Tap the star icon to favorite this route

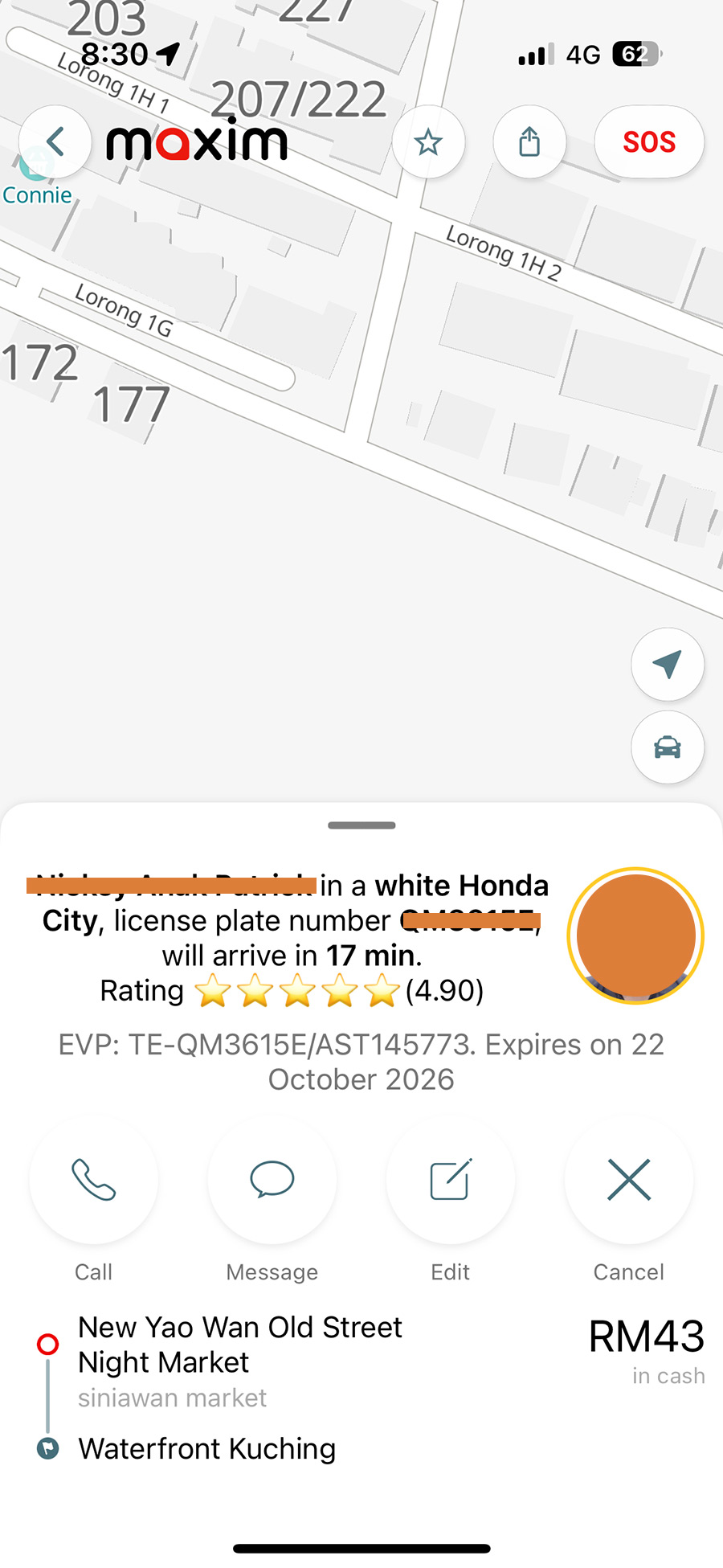pyautogui.click(x=428, y=141)
